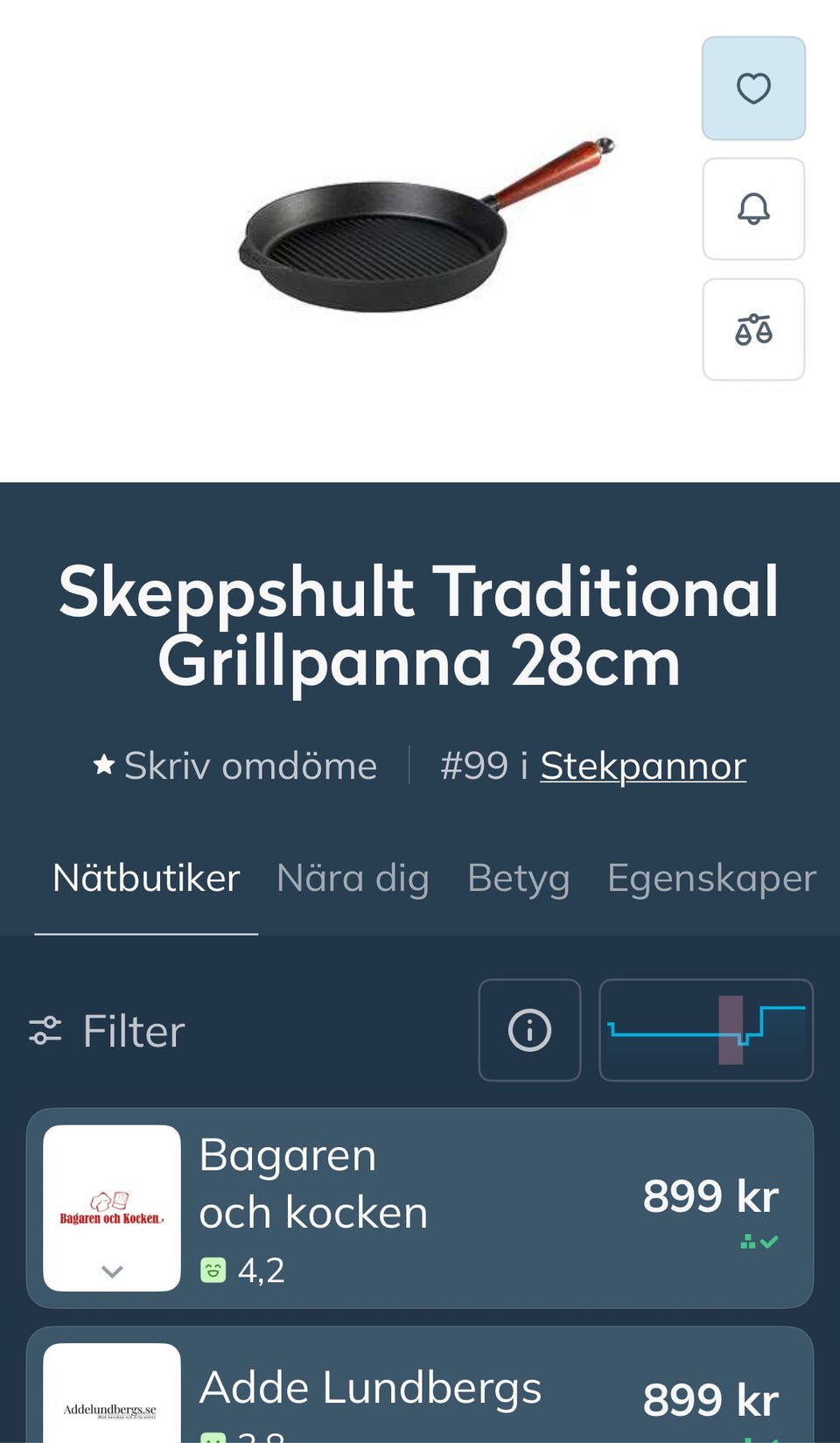Set a price alert via the bell icon
Image resolution: width=840 pixels, height=1443 pixels.
point(752,210)
